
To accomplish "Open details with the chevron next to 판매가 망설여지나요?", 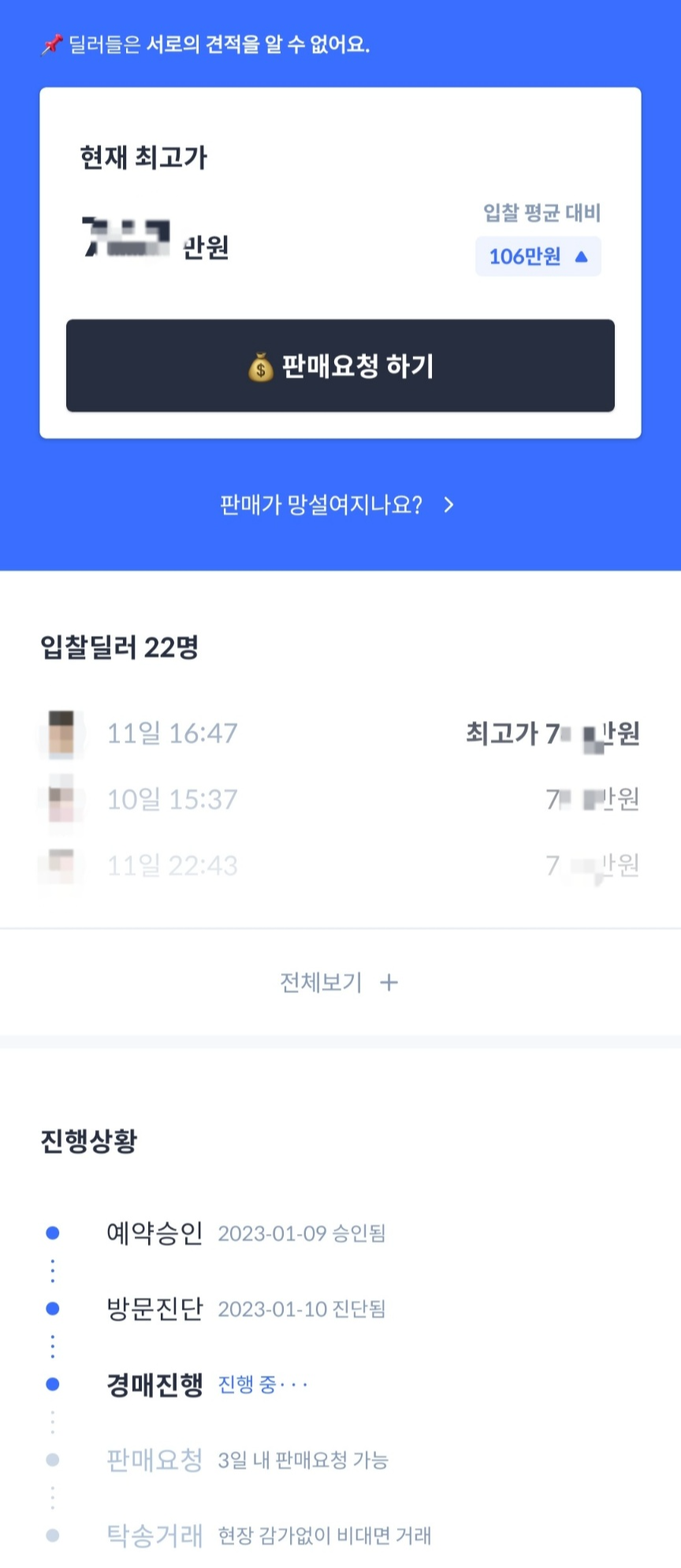I will 448,505.
